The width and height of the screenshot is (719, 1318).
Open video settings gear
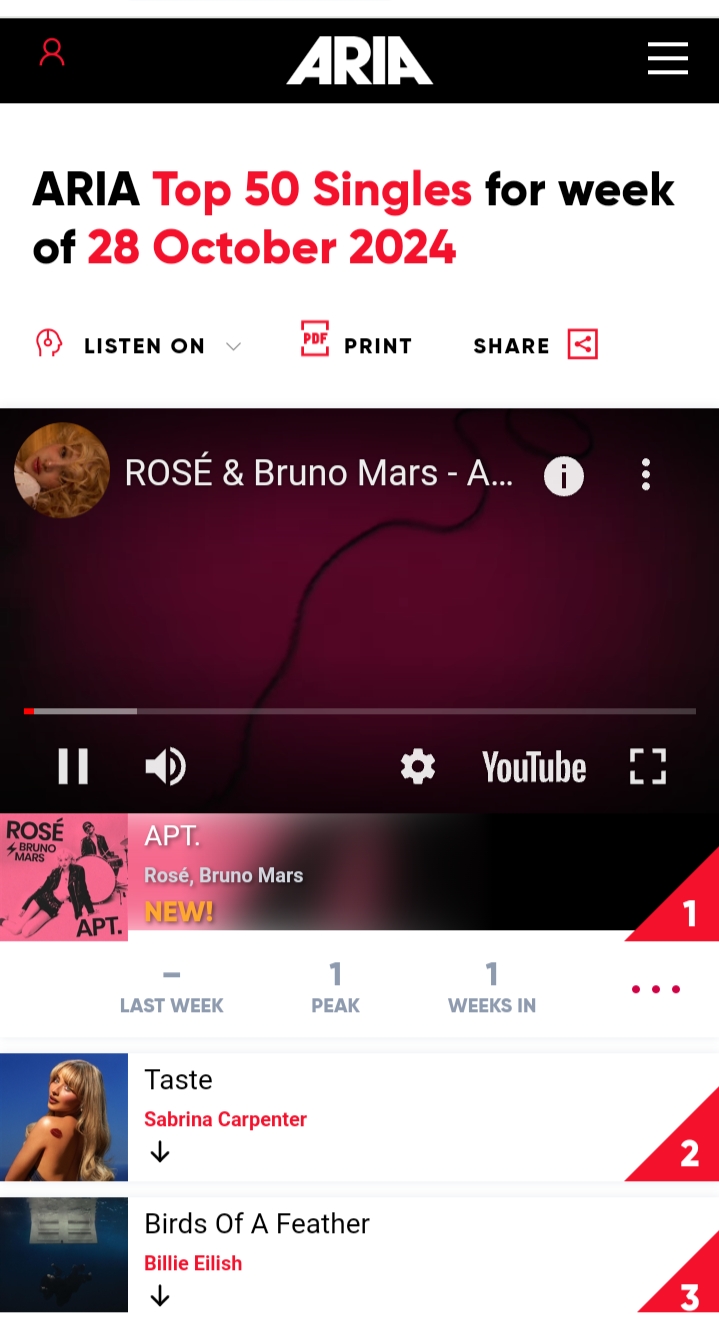(x=418, y=767)
